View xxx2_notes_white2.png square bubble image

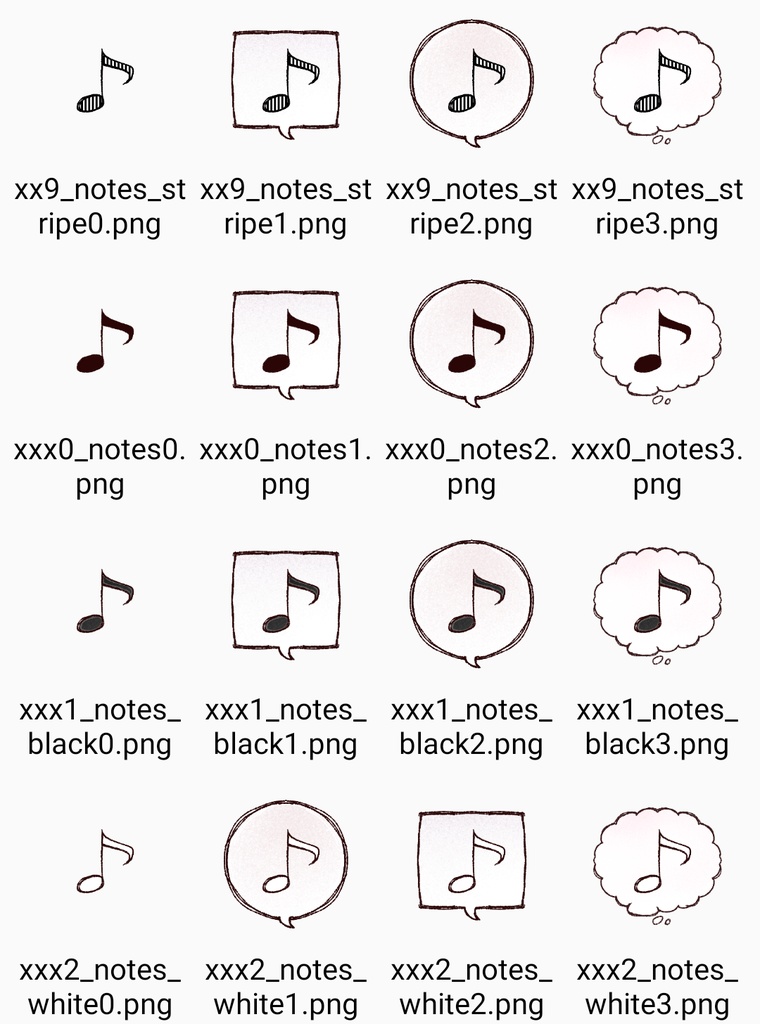pos(471,862)
